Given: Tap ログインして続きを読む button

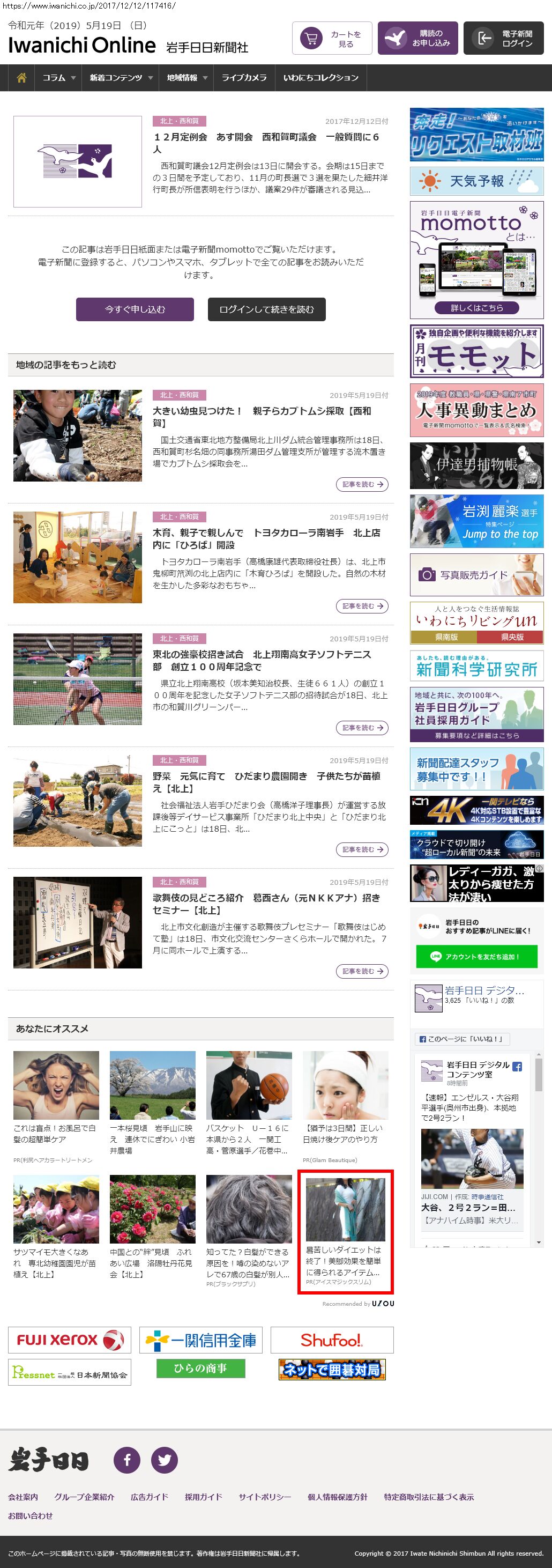Looking at the screenshot, I should tap(266, 309).
